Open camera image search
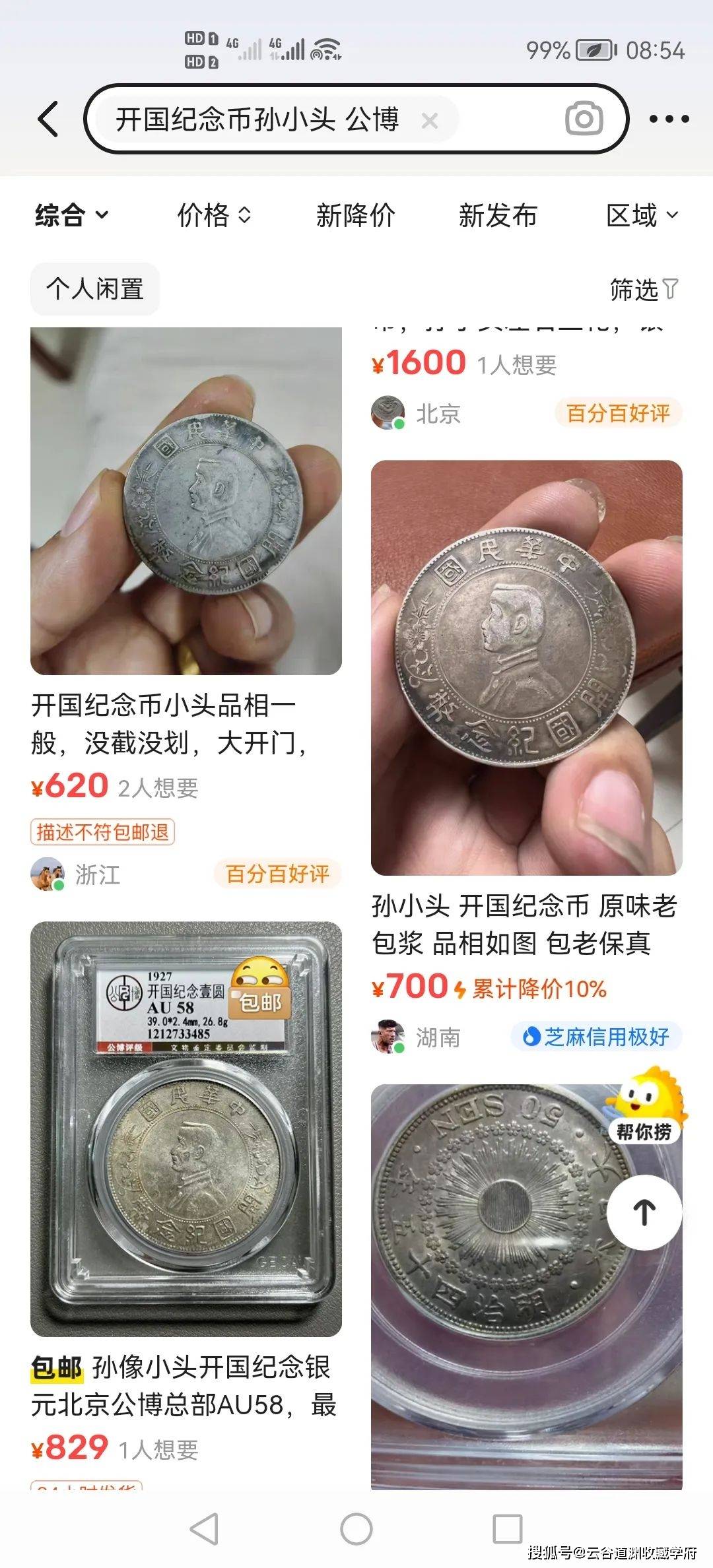This screenshot has height=1568, width=713. 584,119
